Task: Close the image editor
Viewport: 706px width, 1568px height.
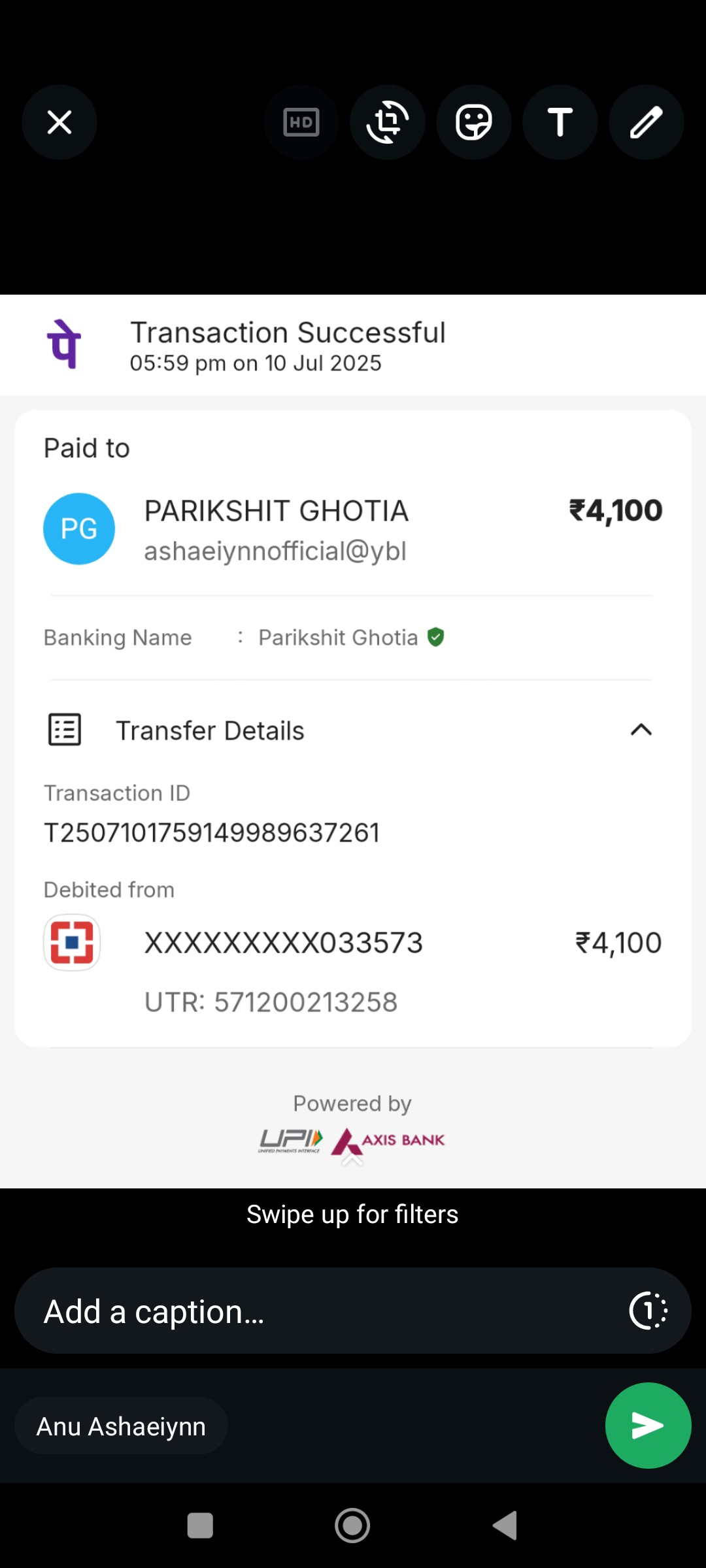Action: [59, 122]
